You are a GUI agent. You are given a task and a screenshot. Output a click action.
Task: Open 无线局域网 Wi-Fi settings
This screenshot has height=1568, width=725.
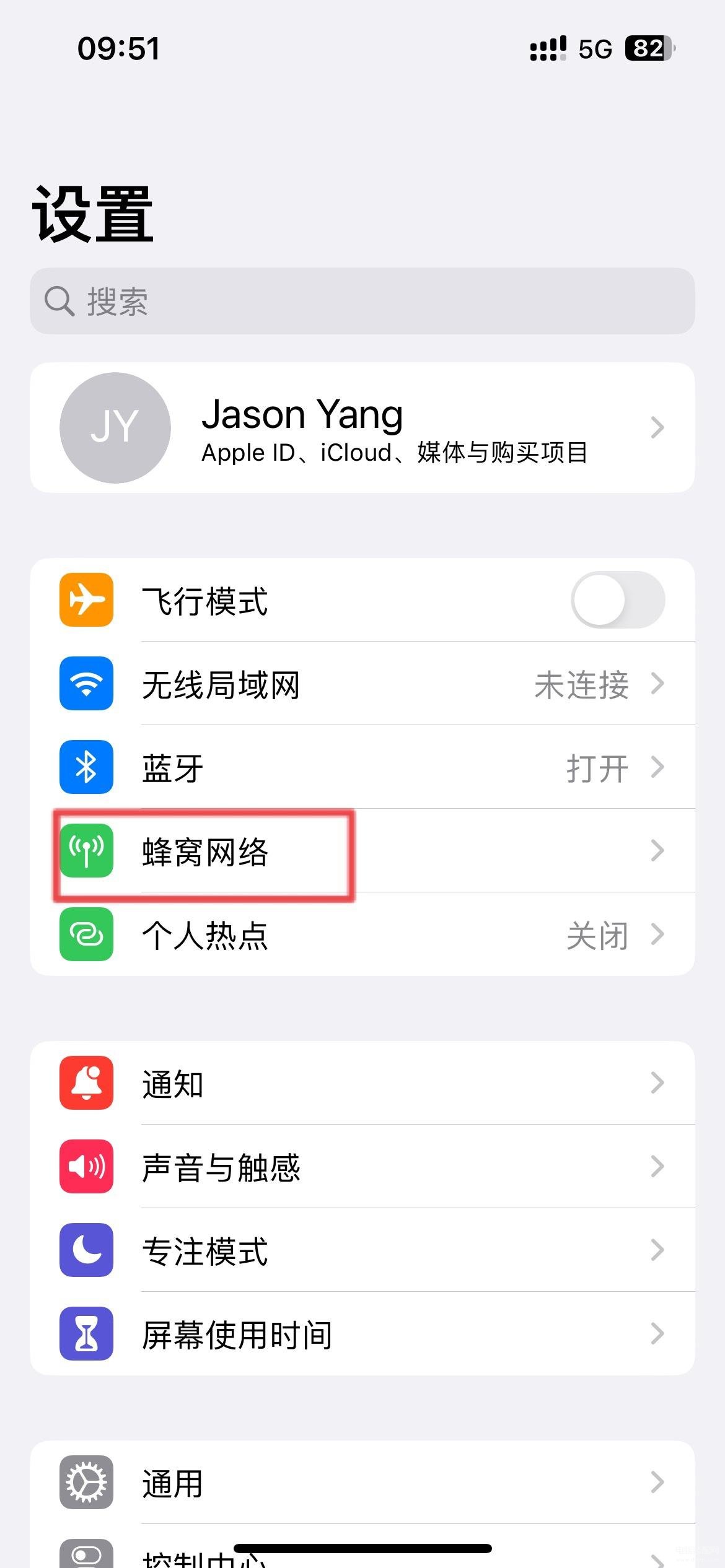(362, 684)
